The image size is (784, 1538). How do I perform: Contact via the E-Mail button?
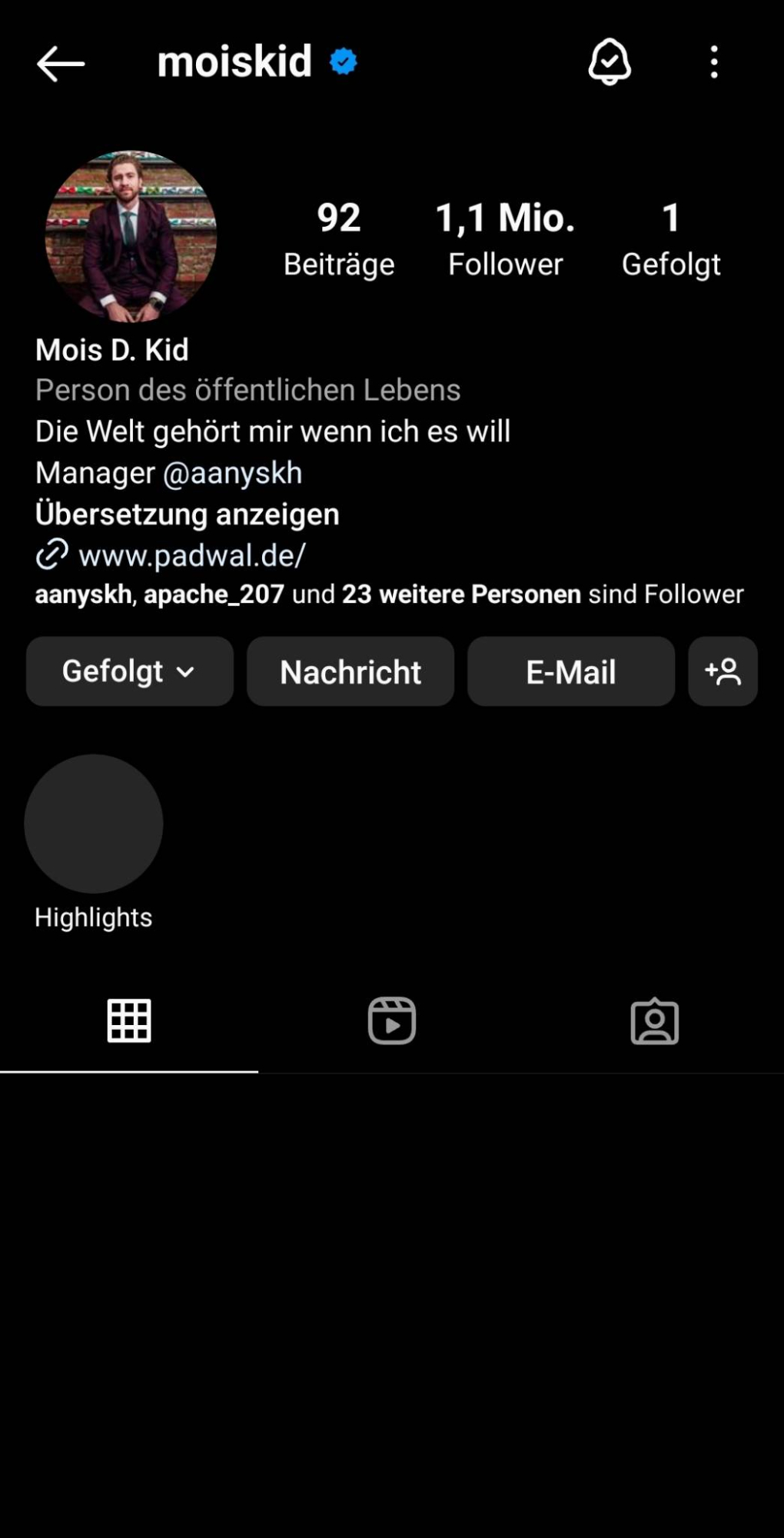click(x=570, y=671)
